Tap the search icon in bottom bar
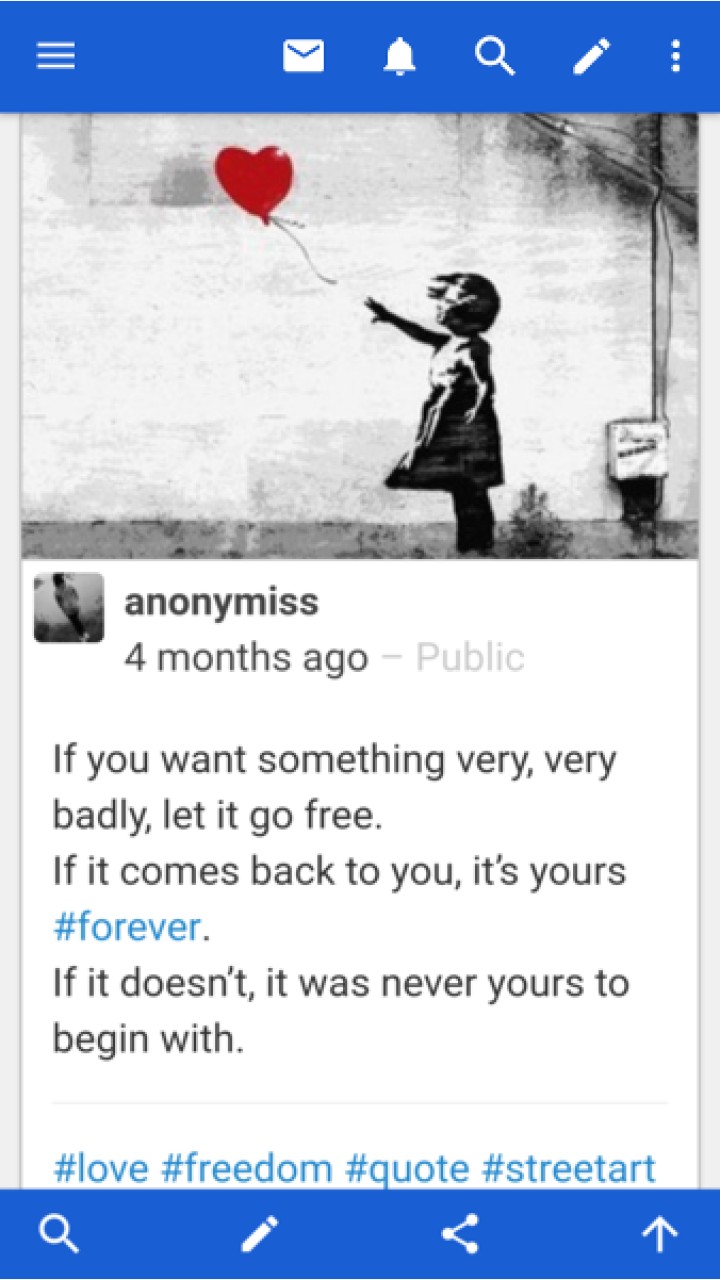This screenshot has width=720, height=1280. pyautogui.click(x=59, y=1236)
